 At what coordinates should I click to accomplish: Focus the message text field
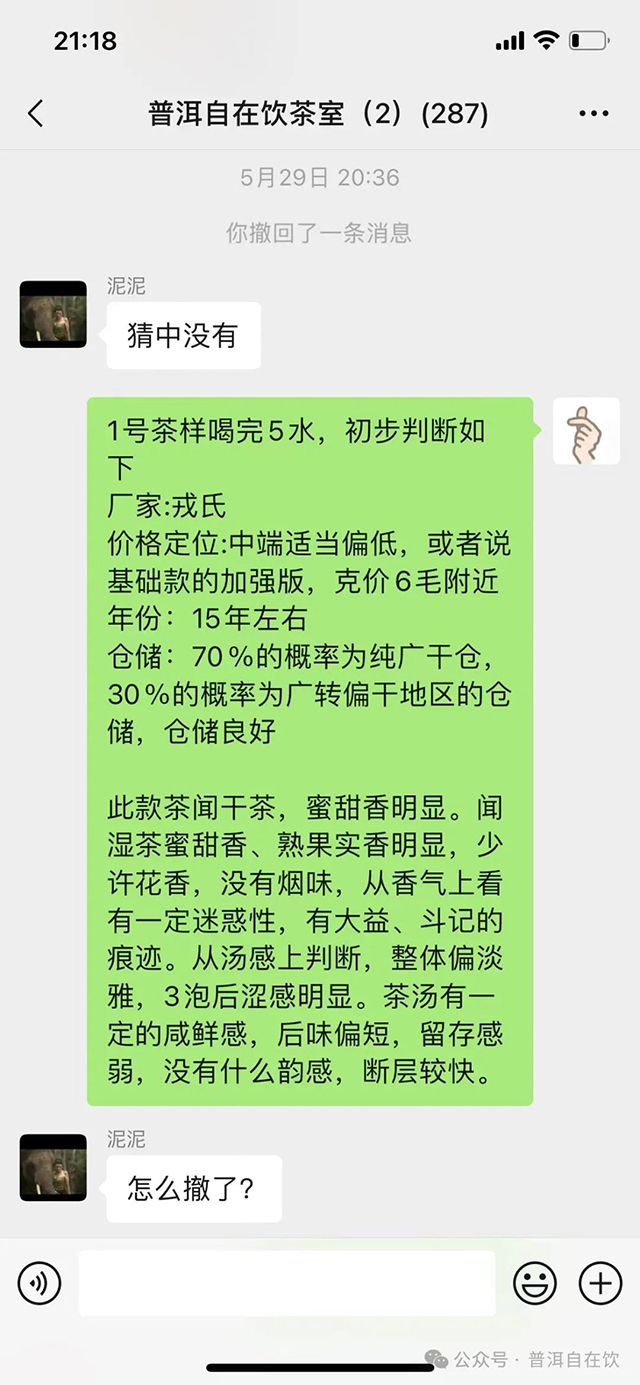(287, 1282)
